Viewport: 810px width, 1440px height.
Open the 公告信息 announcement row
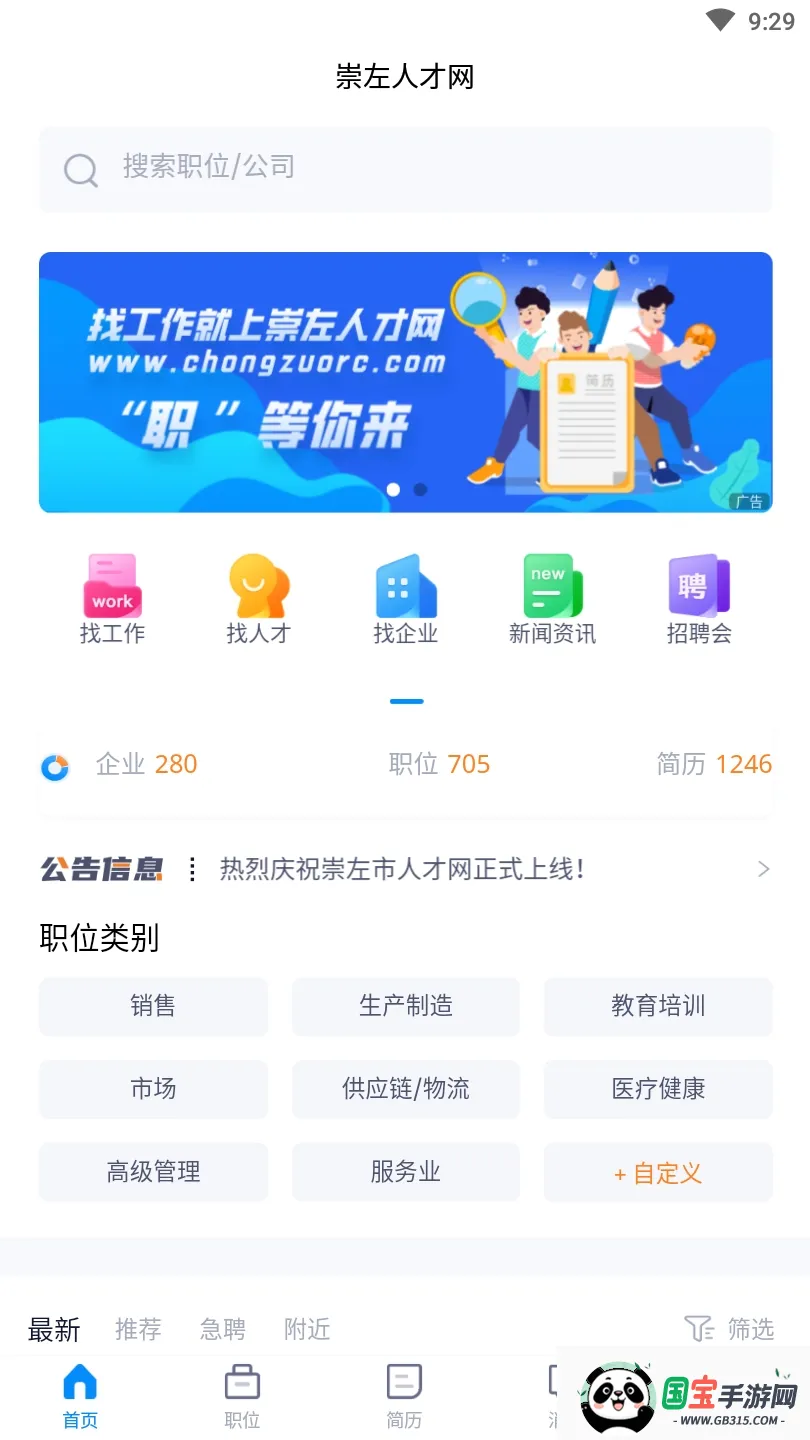pos(405,869)
